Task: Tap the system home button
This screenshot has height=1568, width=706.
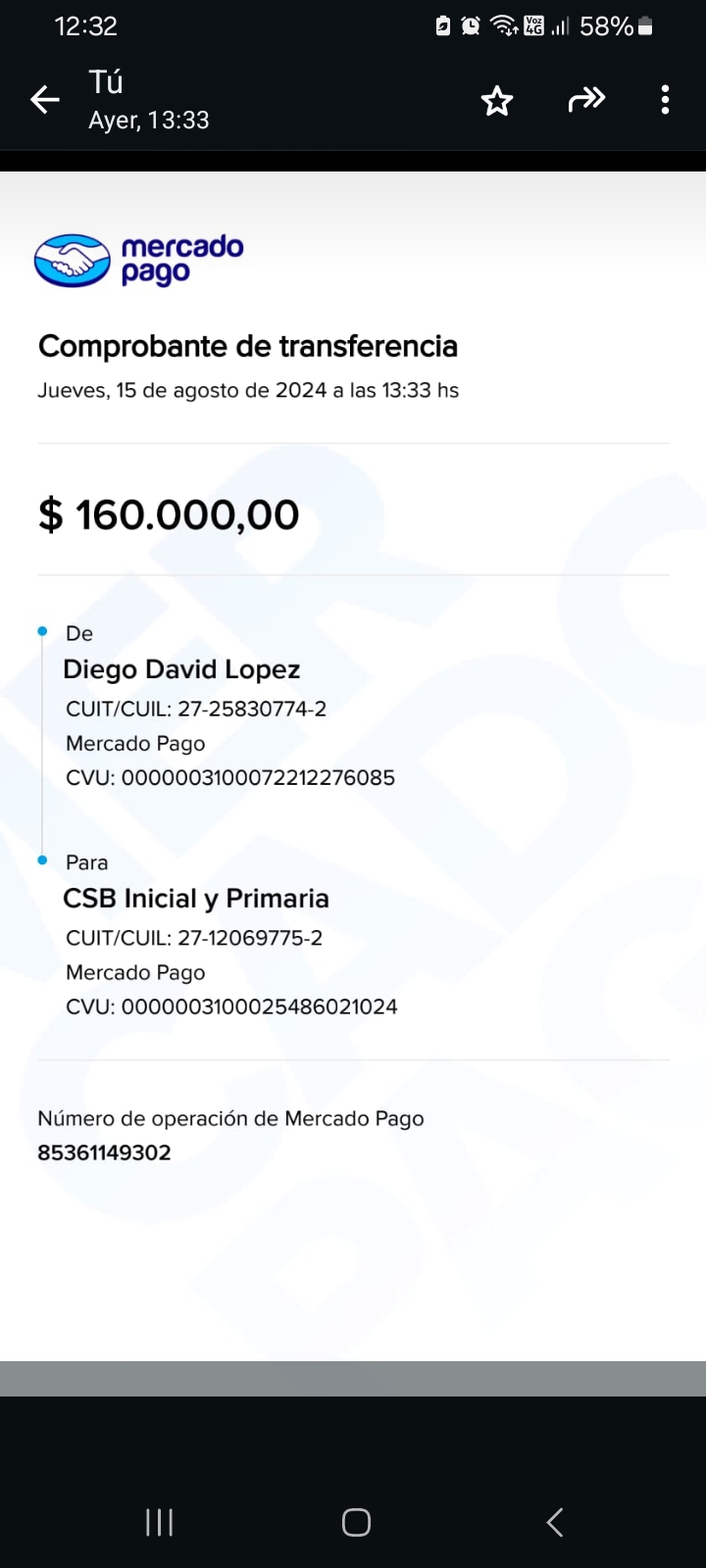Action: [x=356, y=1522]
